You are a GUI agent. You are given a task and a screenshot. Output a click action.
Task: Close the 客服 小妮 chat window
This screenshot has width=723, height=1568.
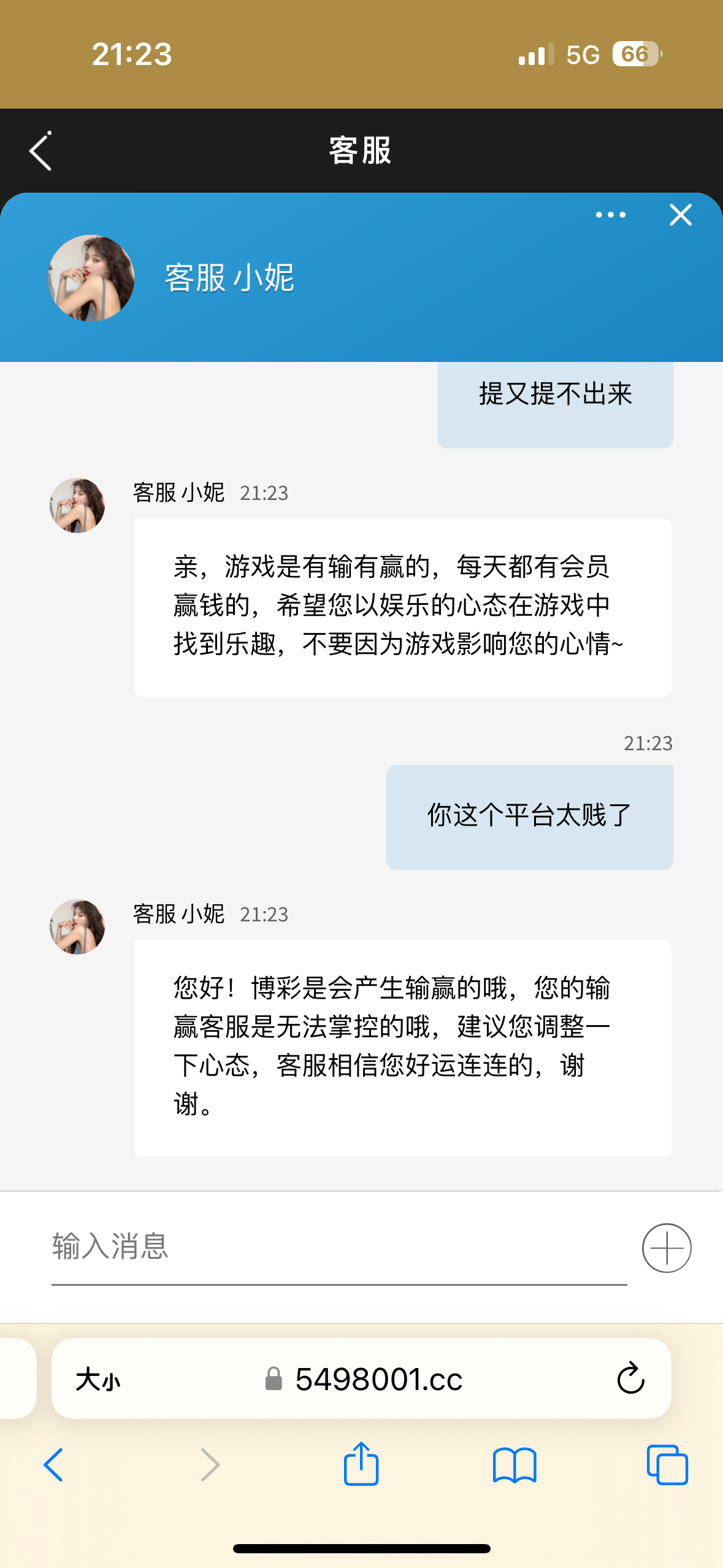point(681,215)
